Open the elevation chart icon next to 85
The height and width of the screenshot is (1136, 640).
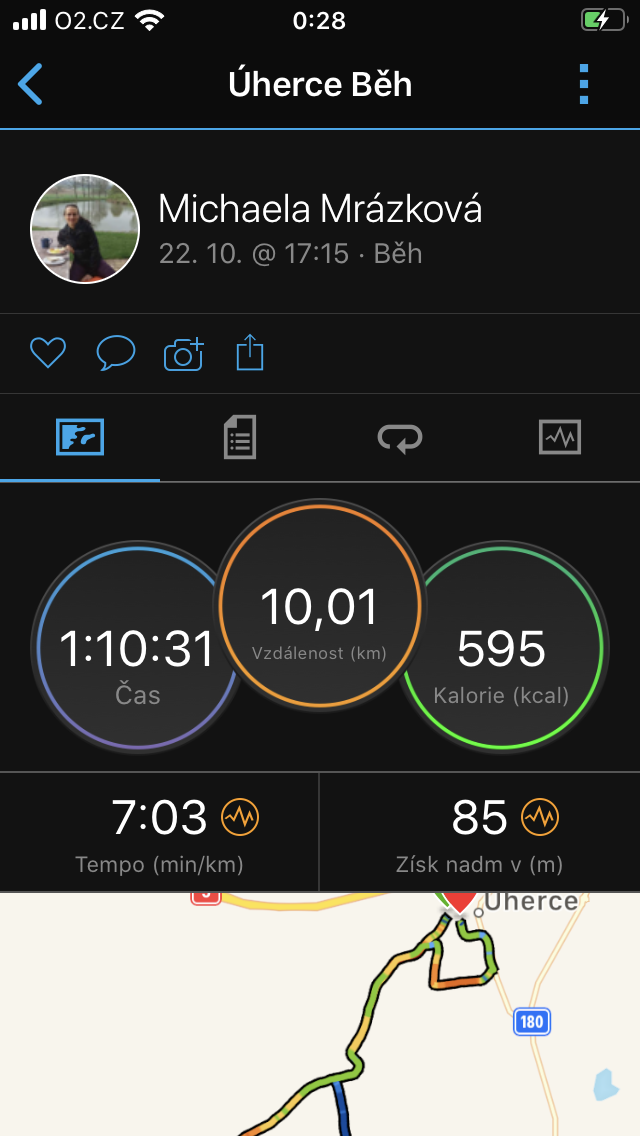[x=540, y=818]
